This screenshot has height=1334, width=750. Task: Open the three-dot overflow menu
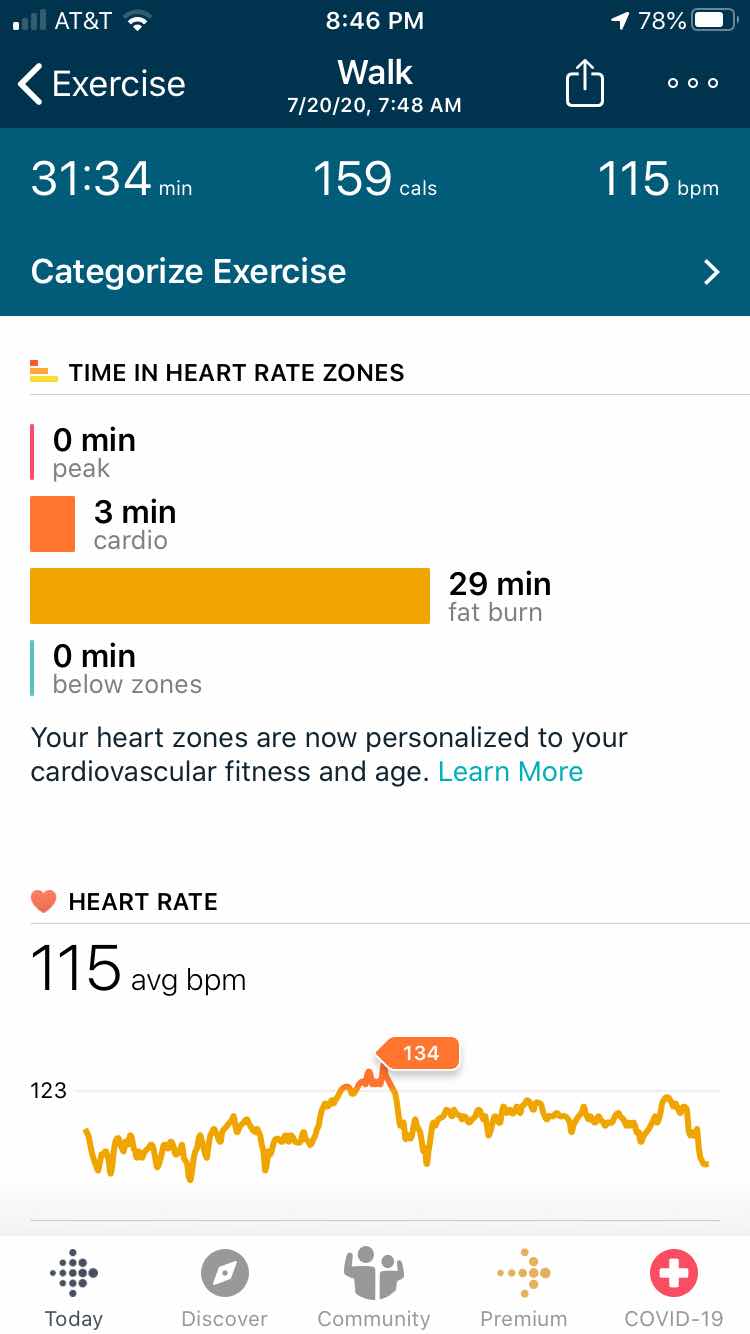693,83
